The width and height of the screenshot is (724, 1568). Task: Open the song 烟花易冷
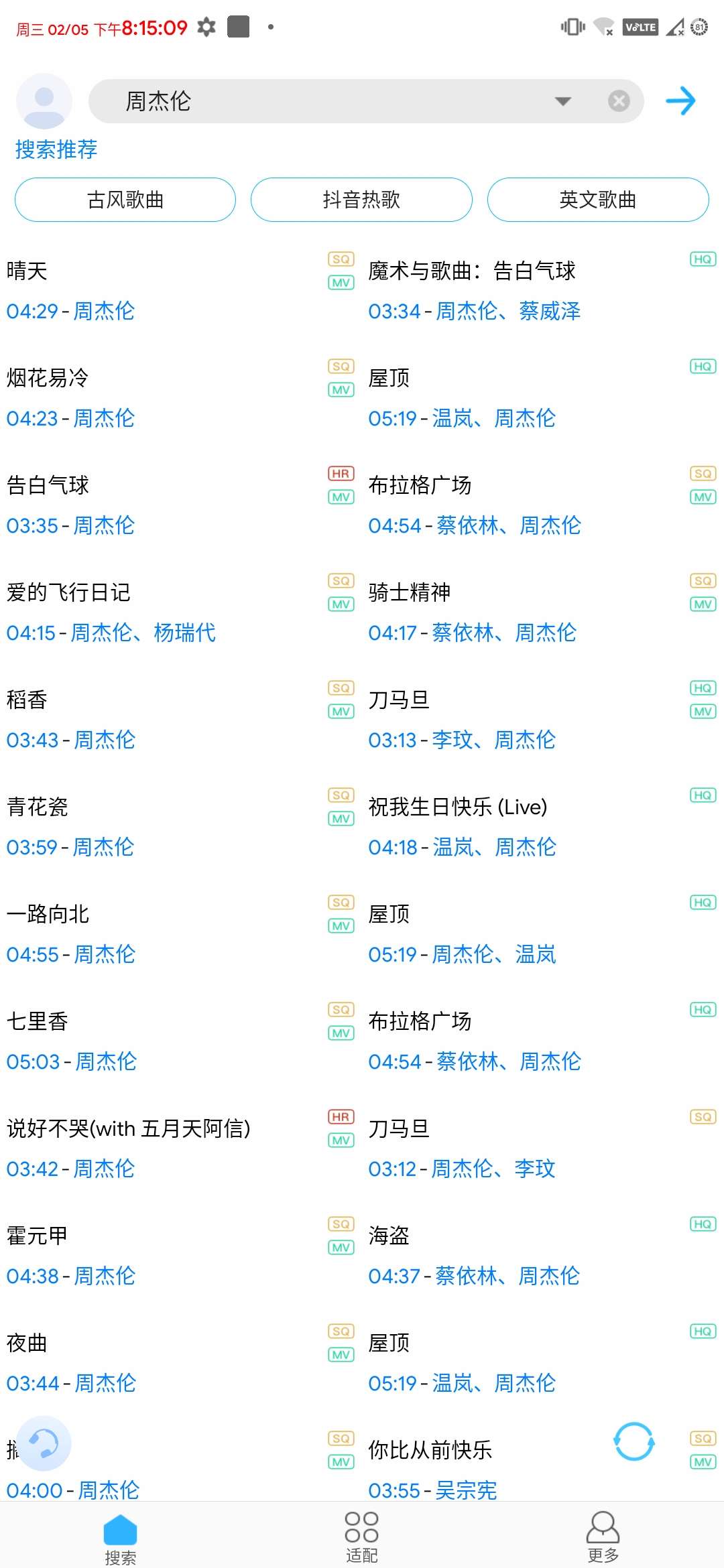(181, 398)
